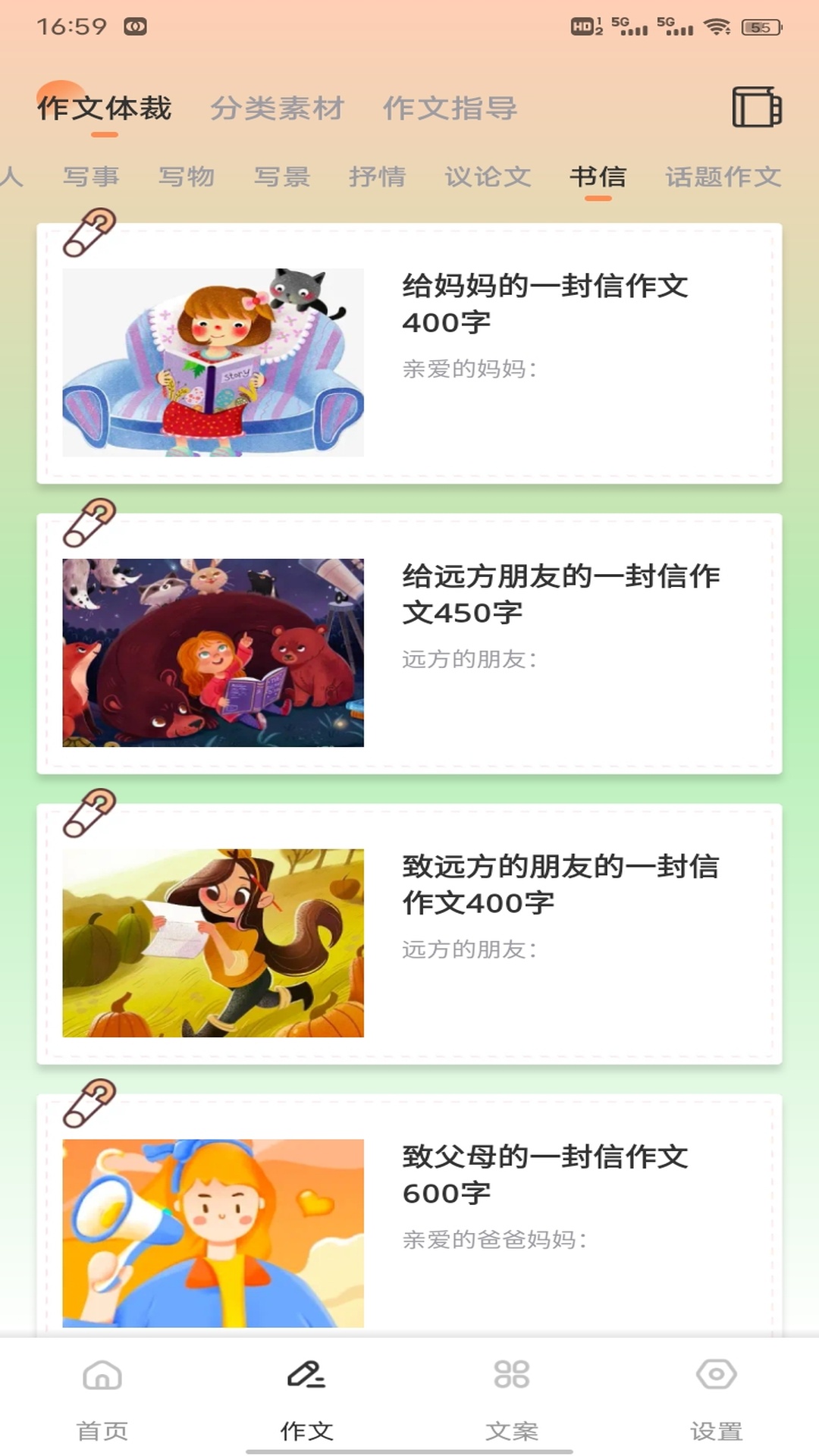Tap the 设置 eye icon in bottom bar
819x1456 pixels.
716,1385
